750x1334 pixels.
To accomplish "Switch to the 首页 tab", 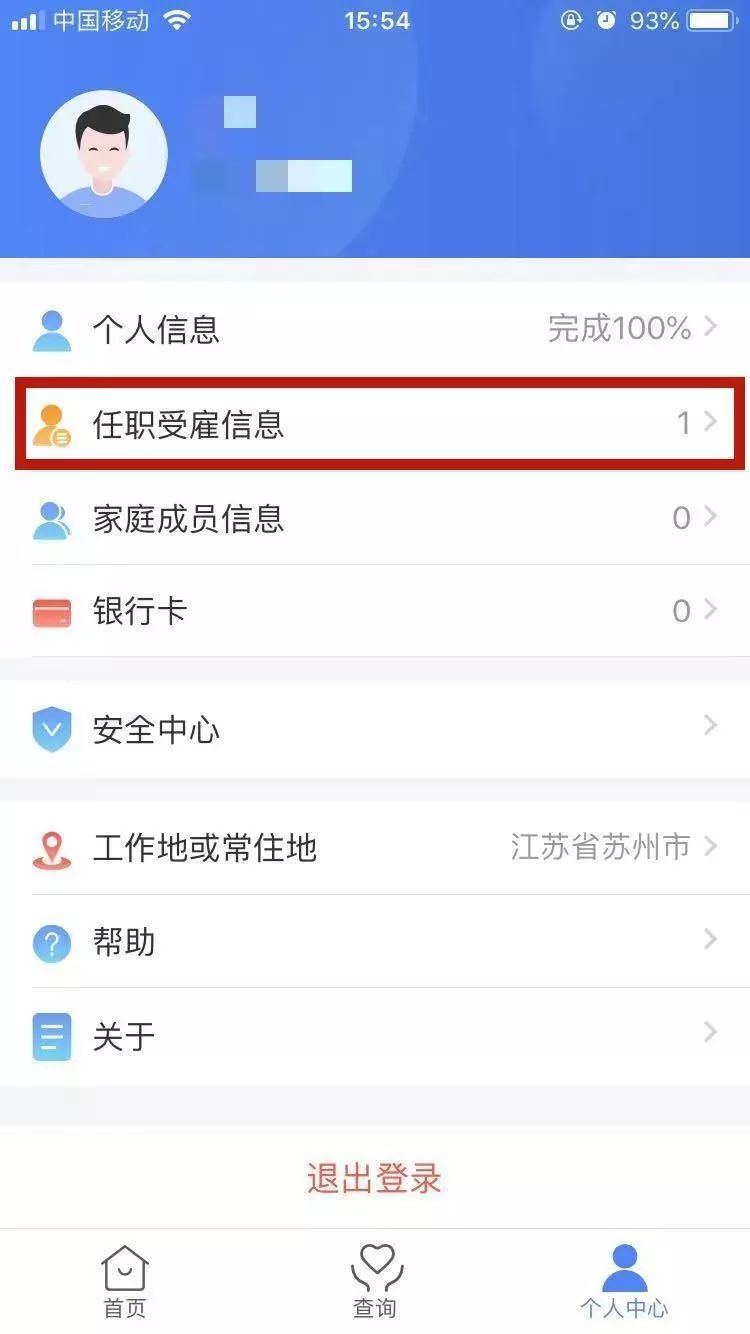I will (x=127, y=1280).
